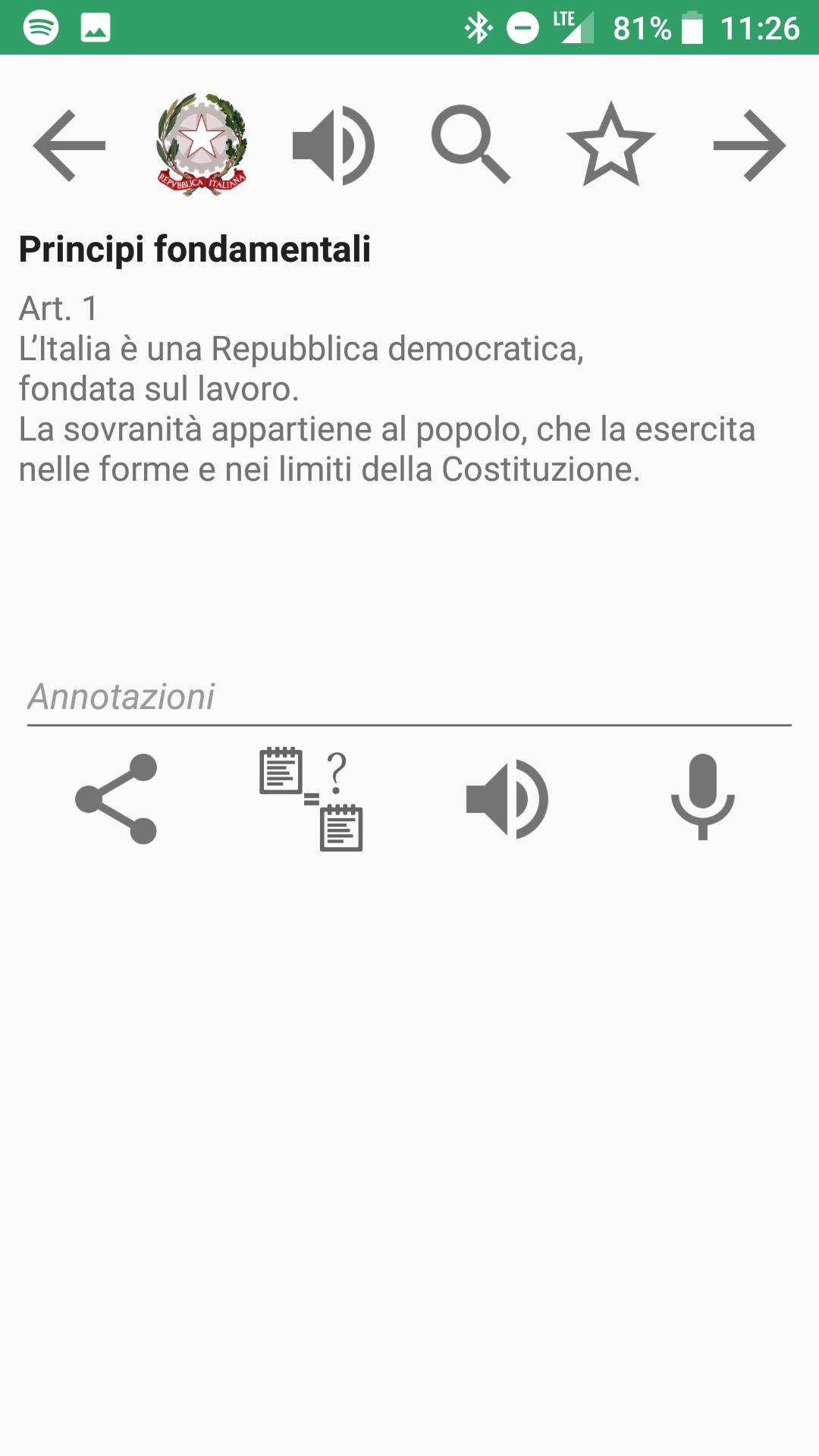The height and width of the screenshot is (1456, 819).
Task: Navigate back to the previous article
Action: [68, 146]
